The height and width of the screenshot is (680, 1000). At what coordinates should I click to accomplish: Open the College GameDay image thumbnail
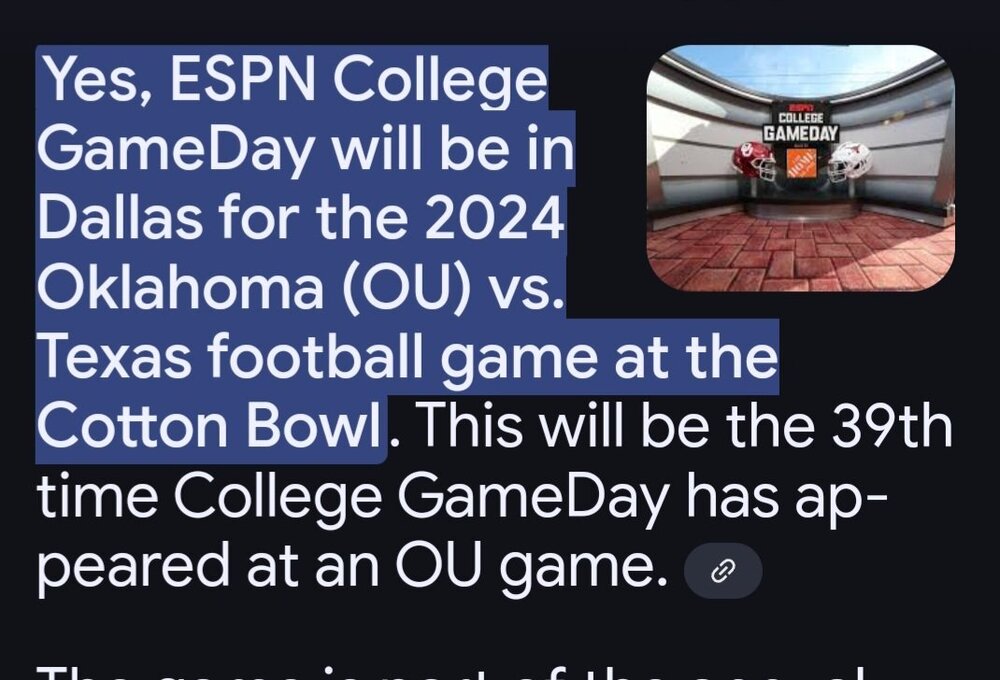(x=800, y=168)
